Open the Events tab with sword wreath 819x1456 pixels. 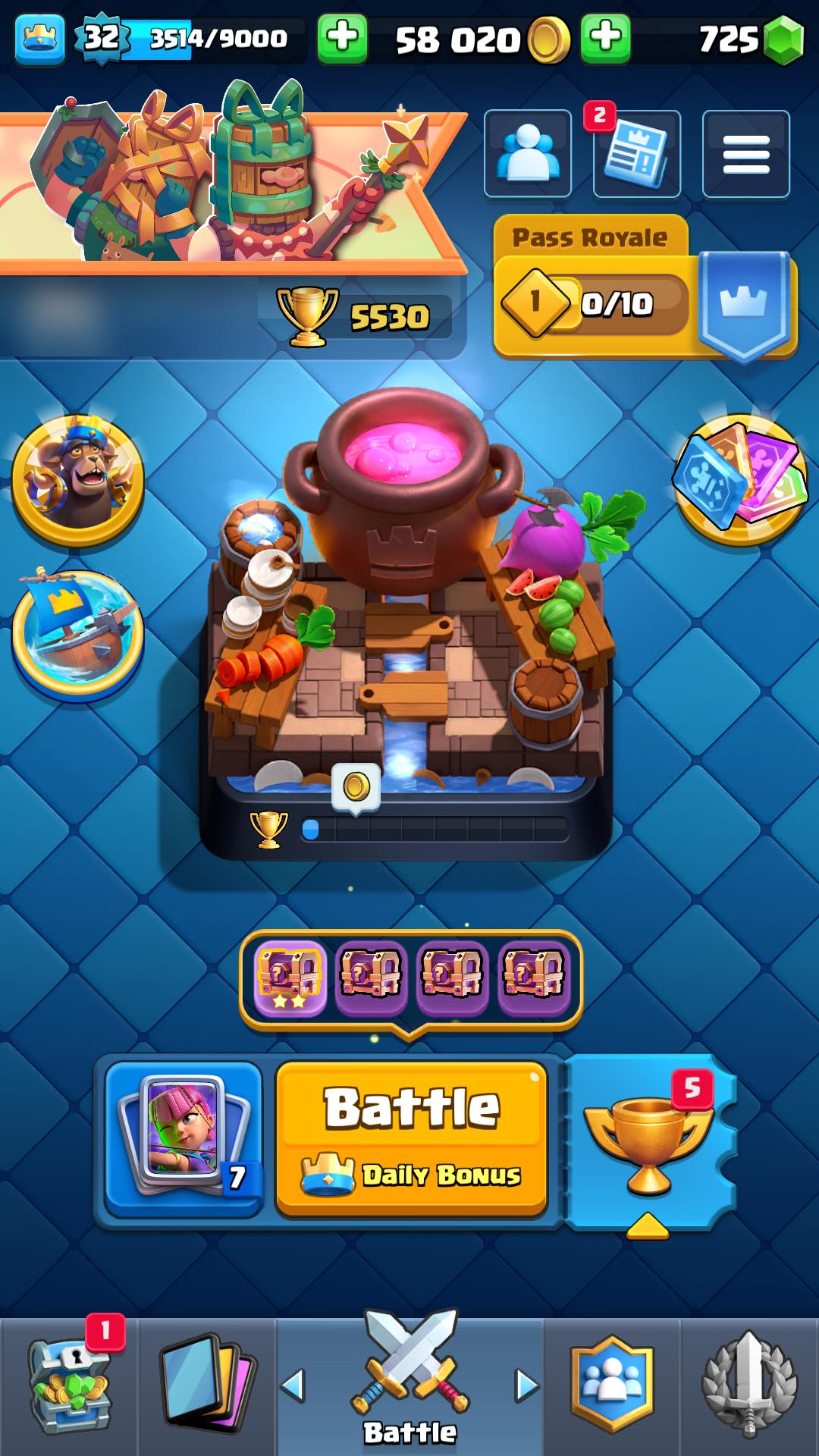pyautogui.click(x=749, y=1386)
